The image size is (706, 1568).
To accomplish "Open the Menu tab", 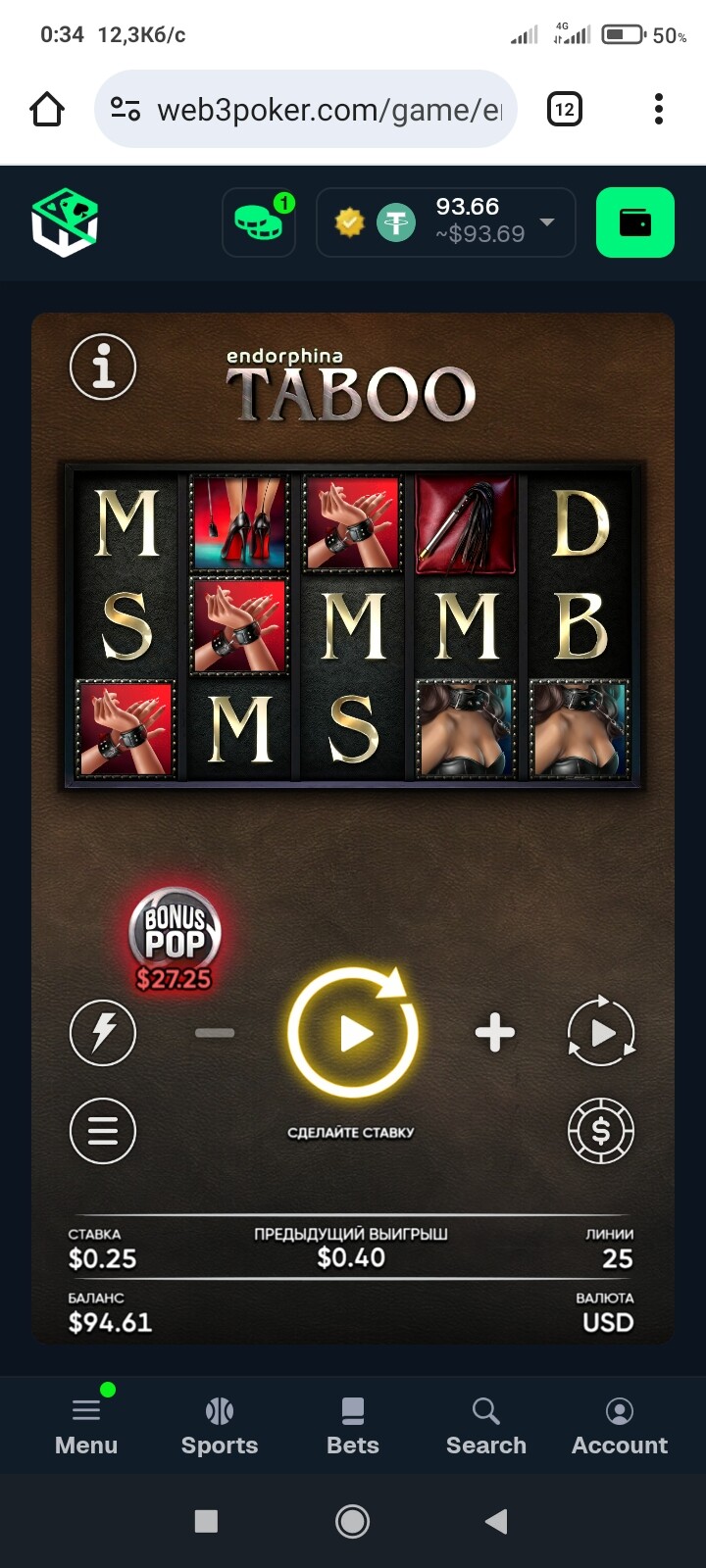I will [86, 1426].
